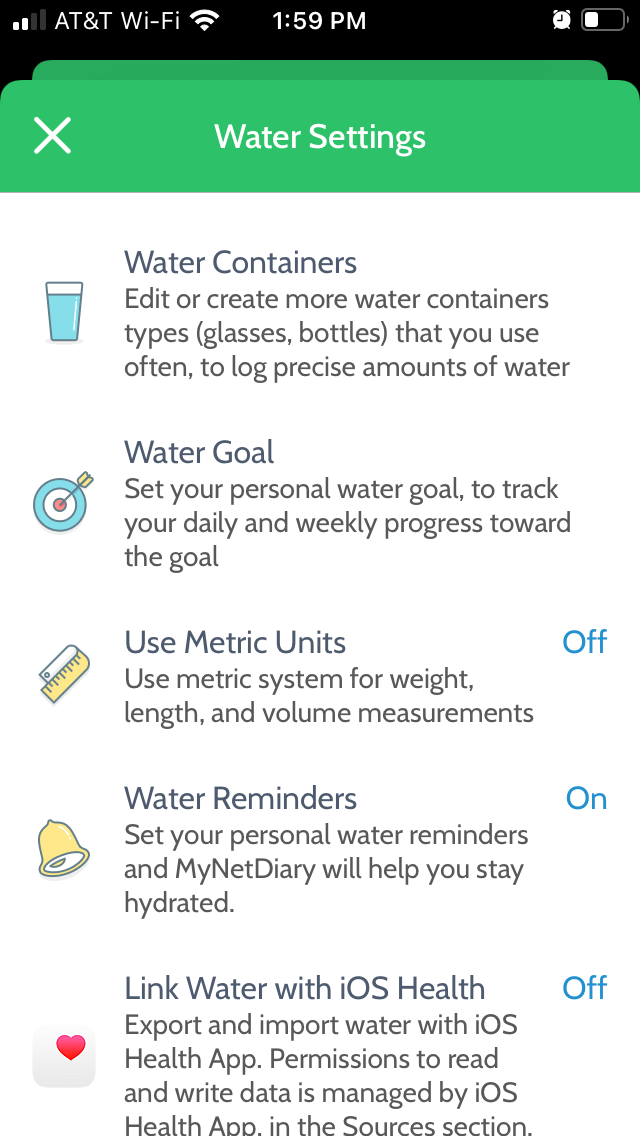Close the Water Settings screen
The width and height of the screenshot is (640, 1136).
[52, 135]
